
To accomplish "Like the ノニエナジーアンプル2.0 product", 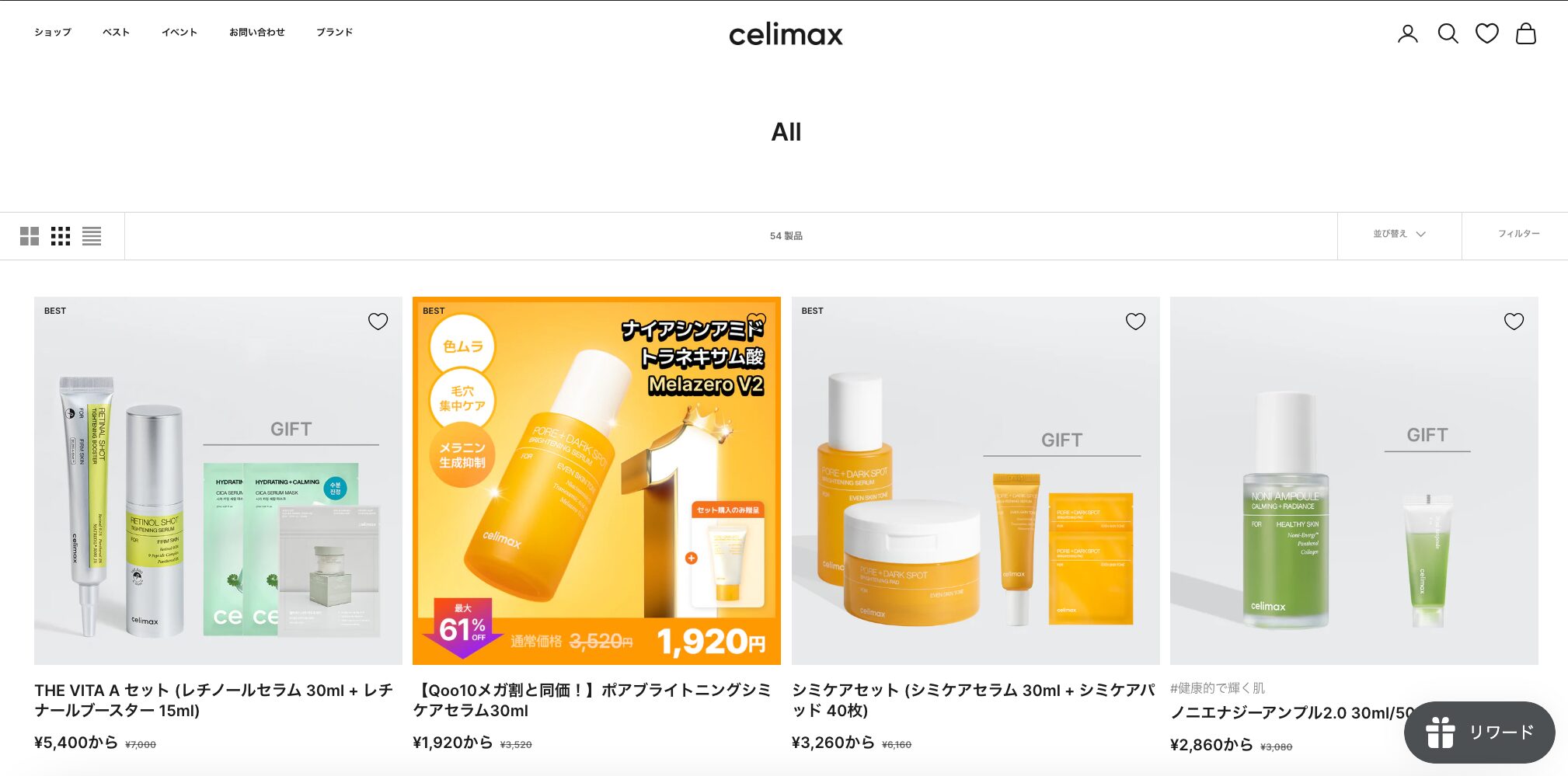I will (1514, 322).
